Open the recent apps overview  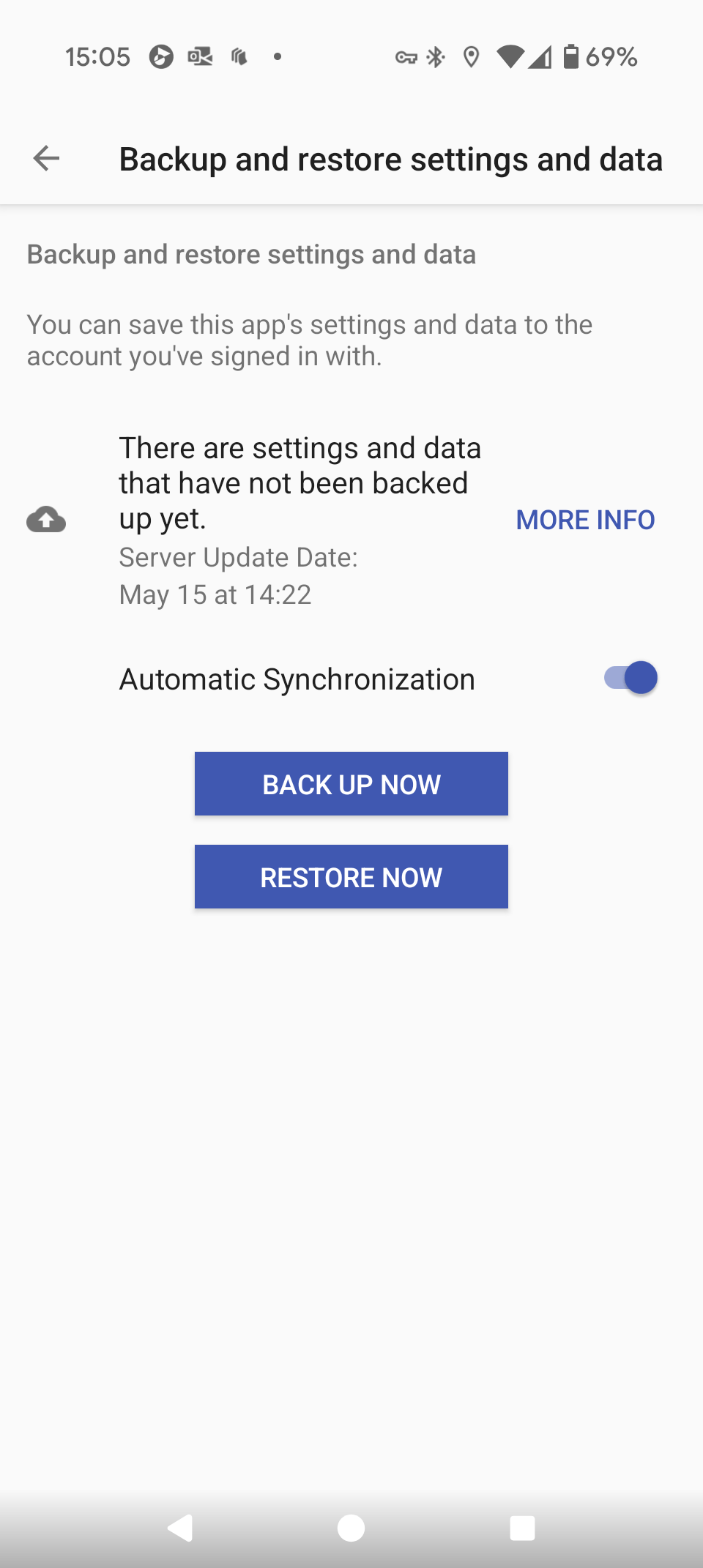tap(522, 1528)
